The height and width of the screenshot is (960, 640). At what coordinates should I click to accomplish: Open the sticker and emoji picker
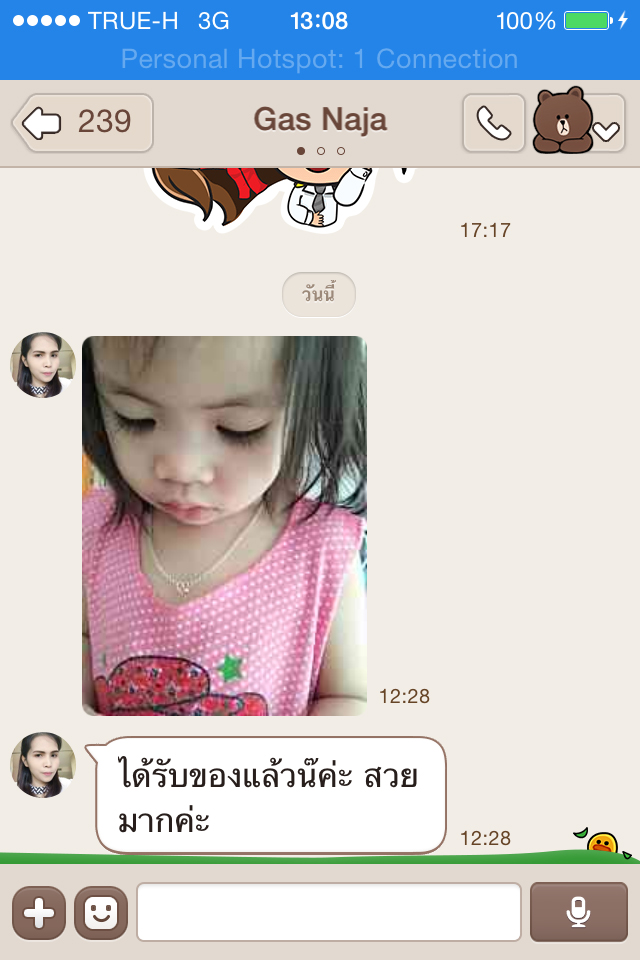coord(101,912)
